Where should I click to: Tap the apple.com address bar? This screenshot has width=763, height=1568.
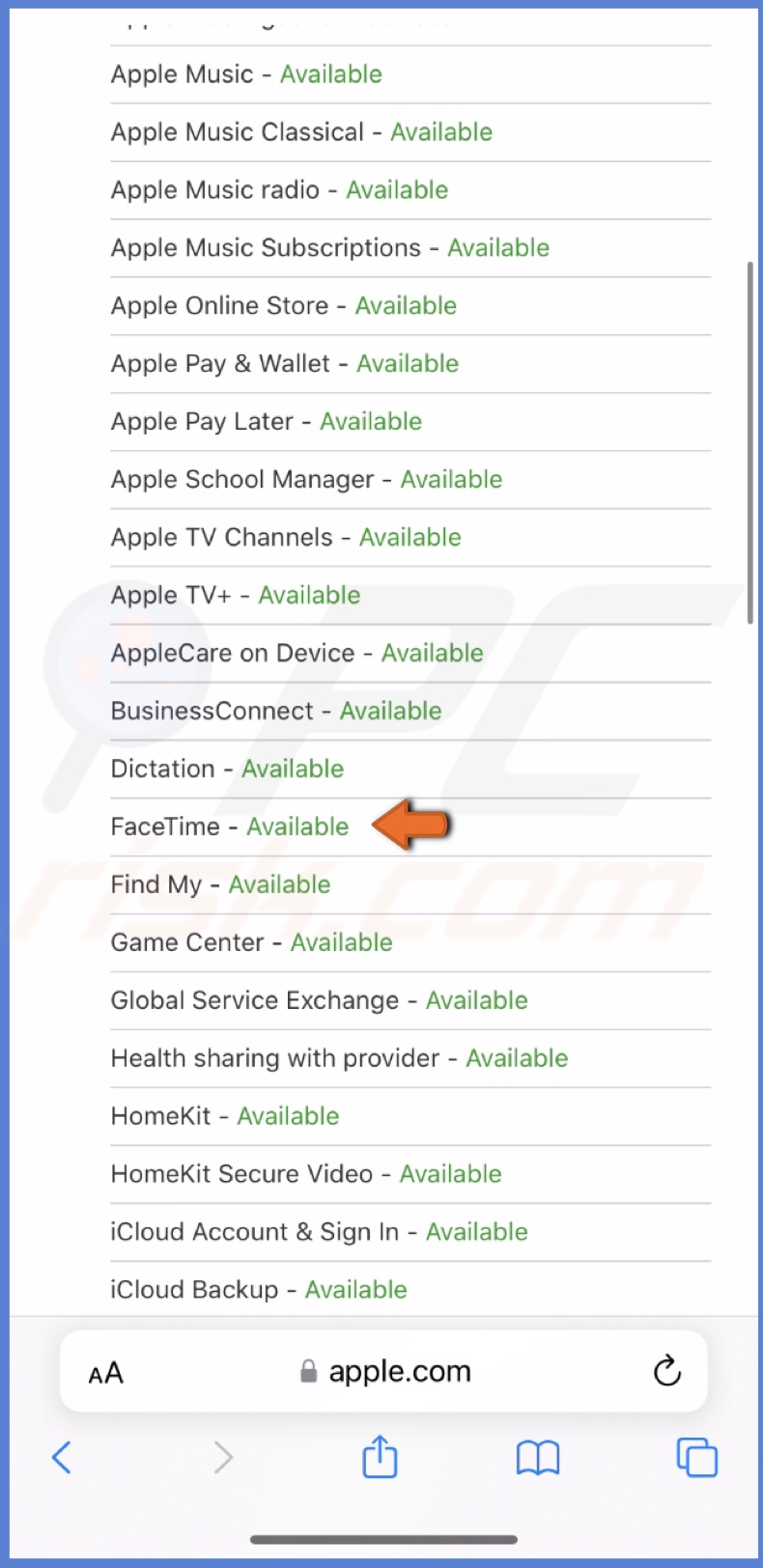(x=399, y=1371)
